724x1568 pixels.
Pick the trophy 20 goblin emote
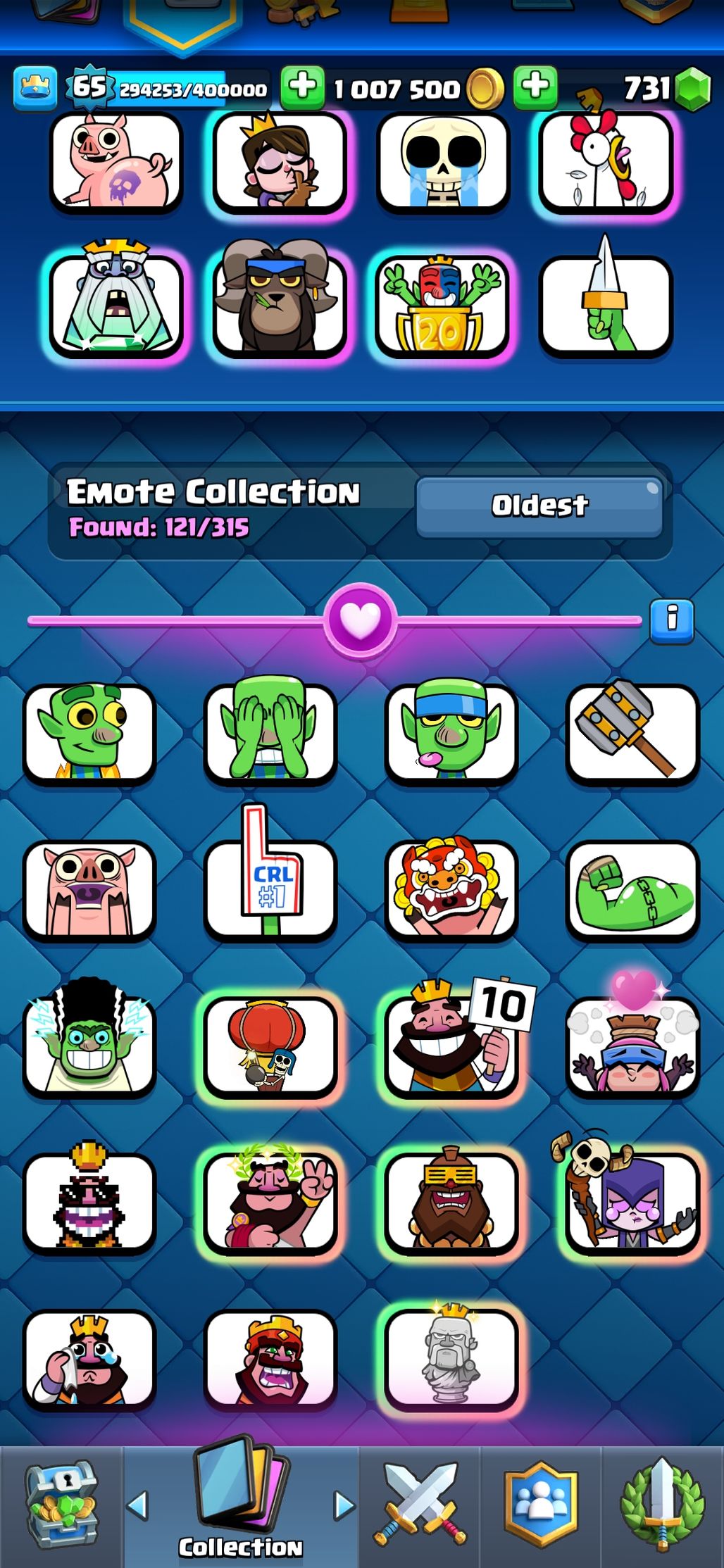tap(442, 305)
